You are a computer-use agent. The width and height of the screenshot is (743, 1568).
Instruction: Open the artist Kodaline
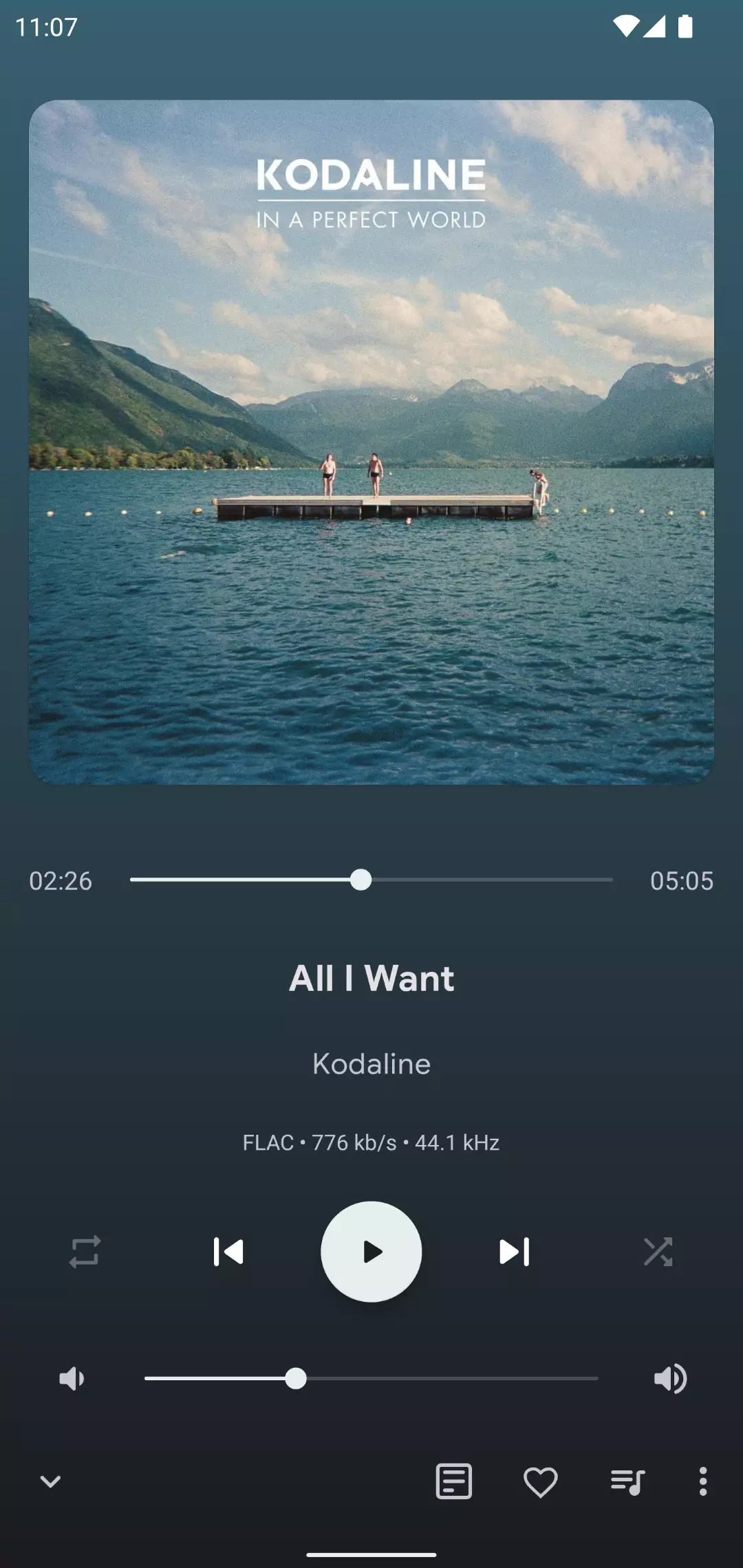click(x=371, y=1064)
